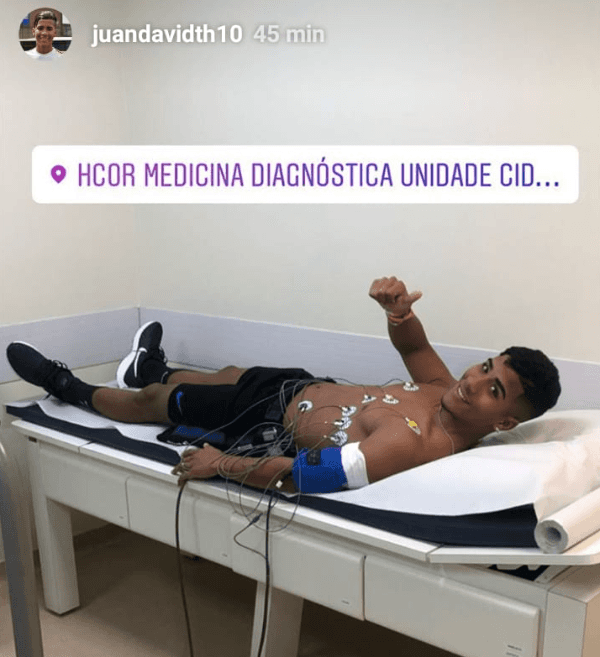Open juandavidth10's profile picture
Screen dimensions: 600x657
click(45, 34)
